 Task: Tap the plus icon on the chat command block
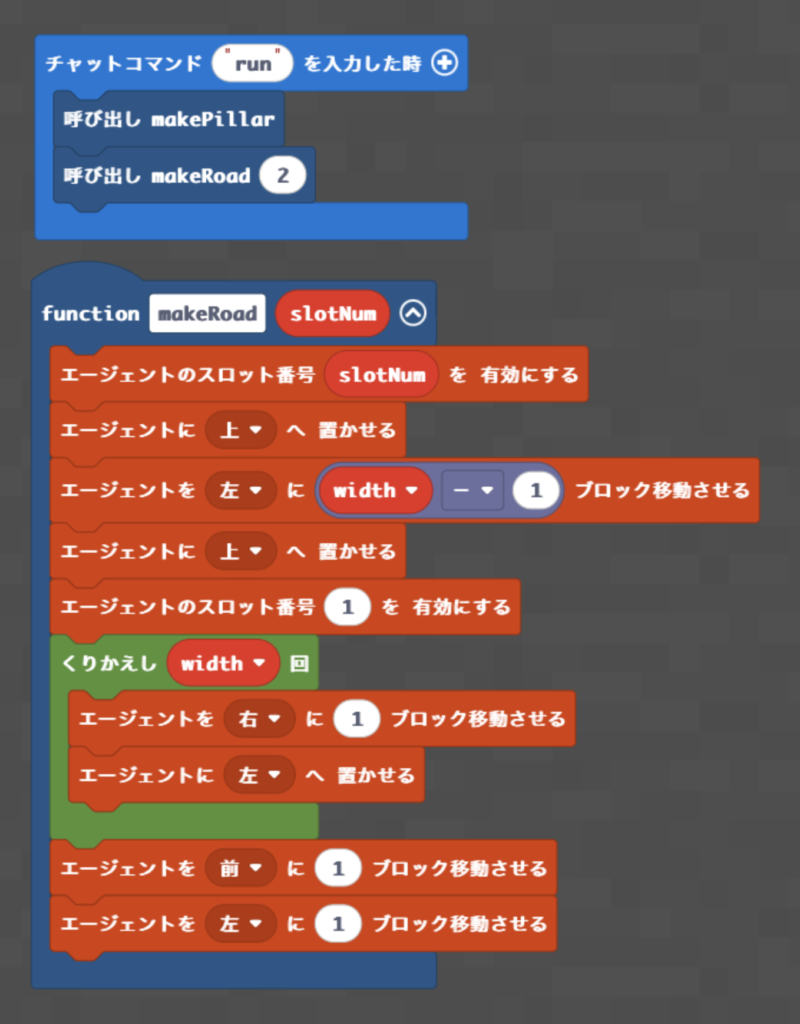tap(444, 64)
